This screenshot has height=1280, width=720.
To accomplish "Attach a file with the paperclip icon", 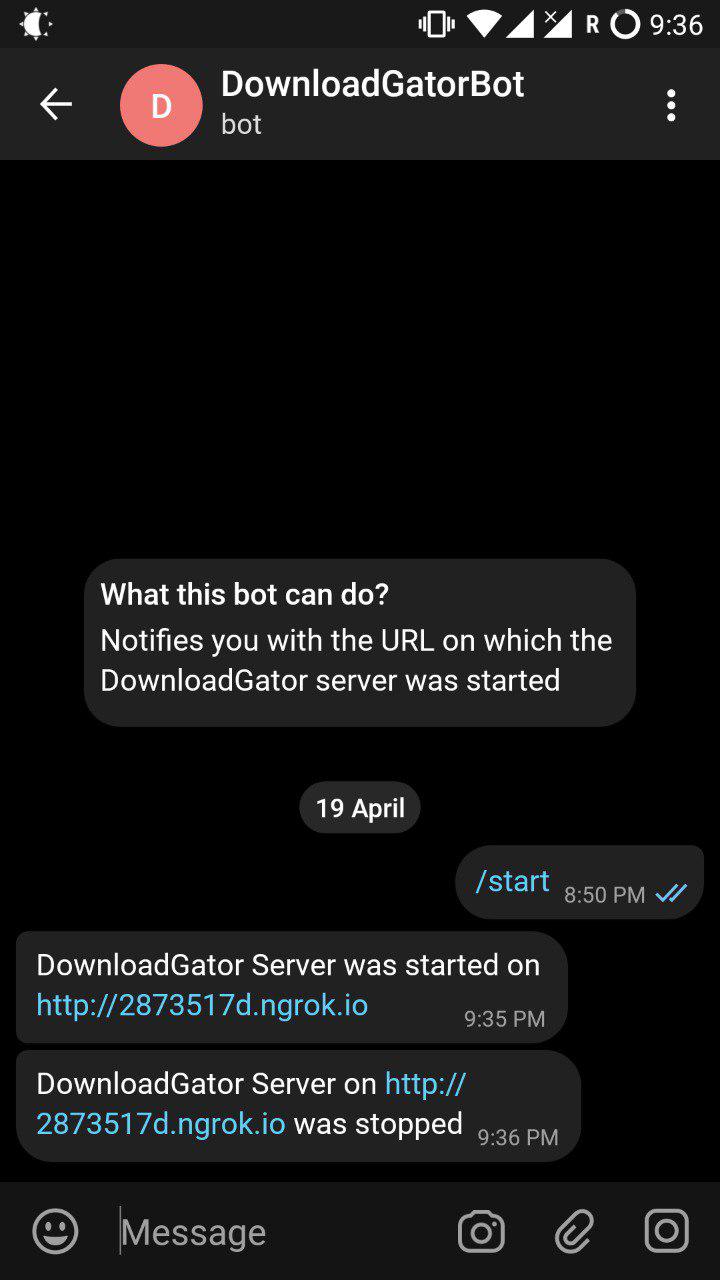I will click(574, 1231).
